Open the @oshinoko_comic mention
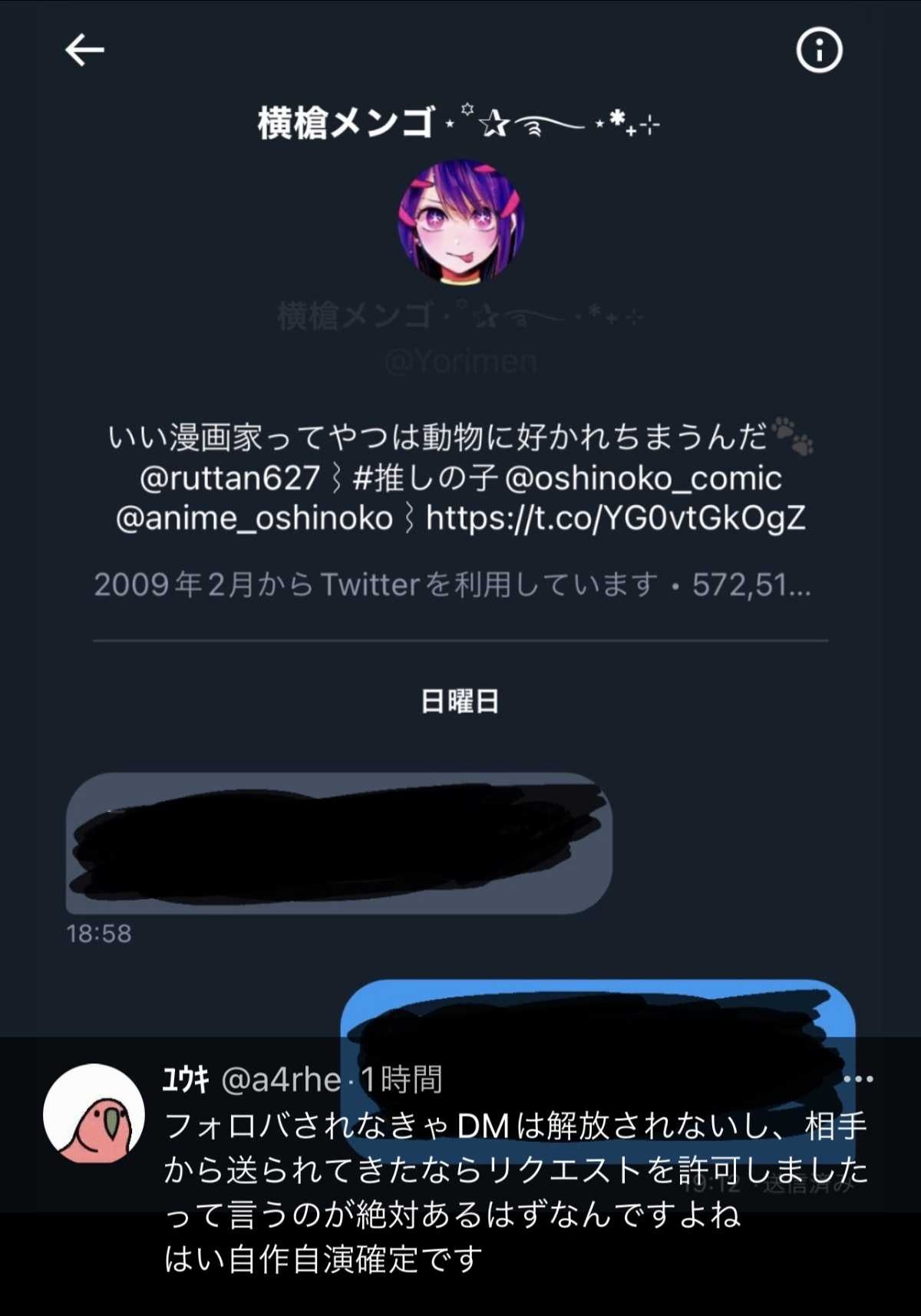 point(643,478)
